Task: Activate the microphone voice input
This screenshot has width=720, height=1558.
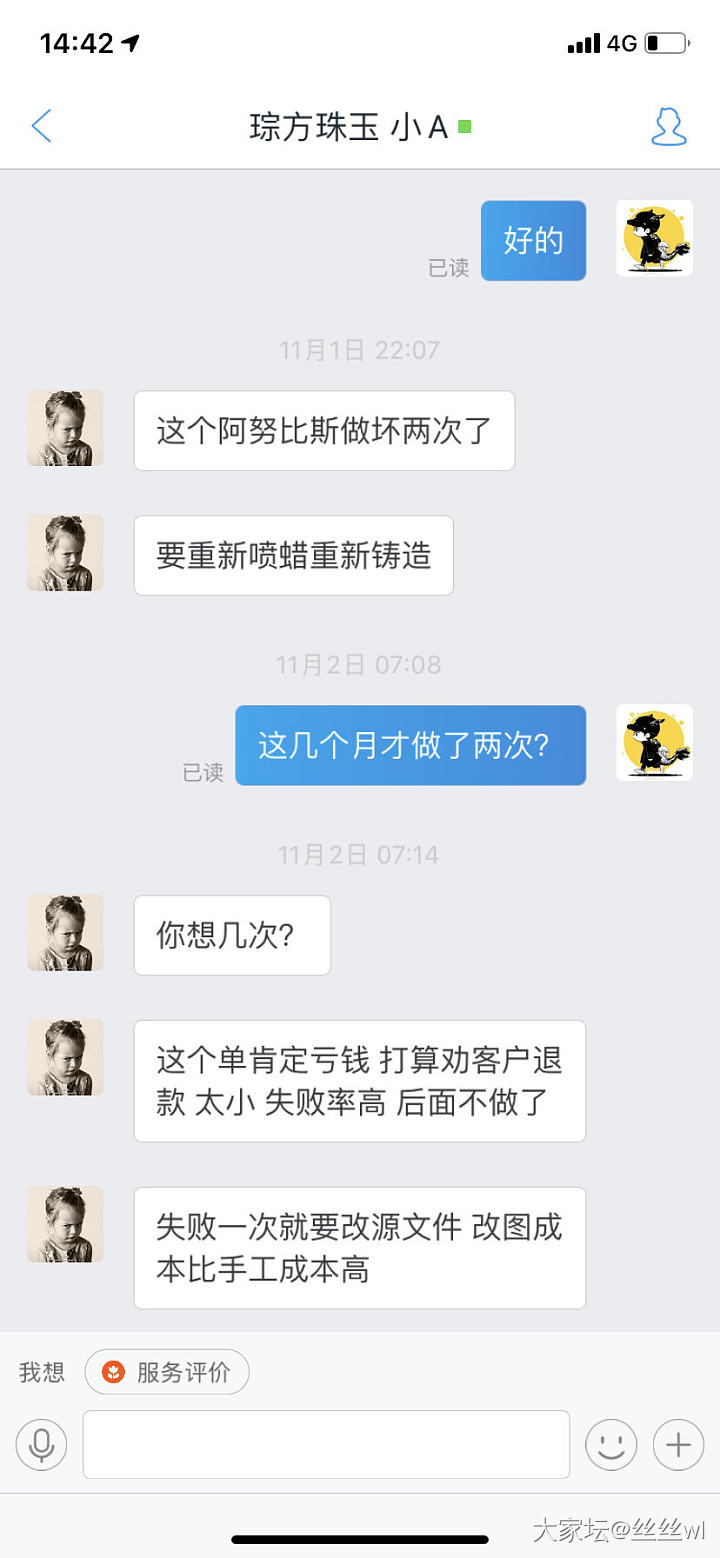Action: [x=41, y=1445]
